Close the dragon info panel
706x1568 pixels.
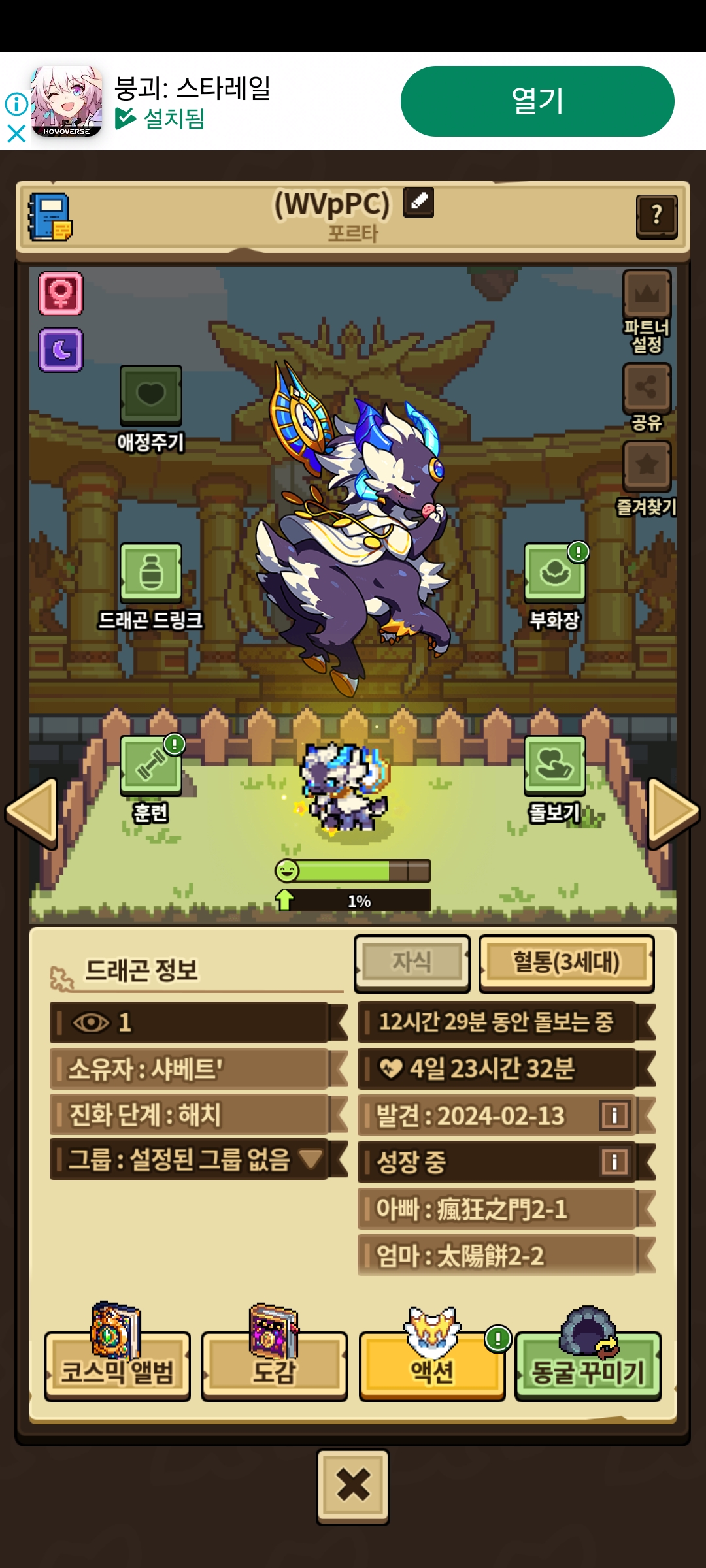click(353, 1486)
